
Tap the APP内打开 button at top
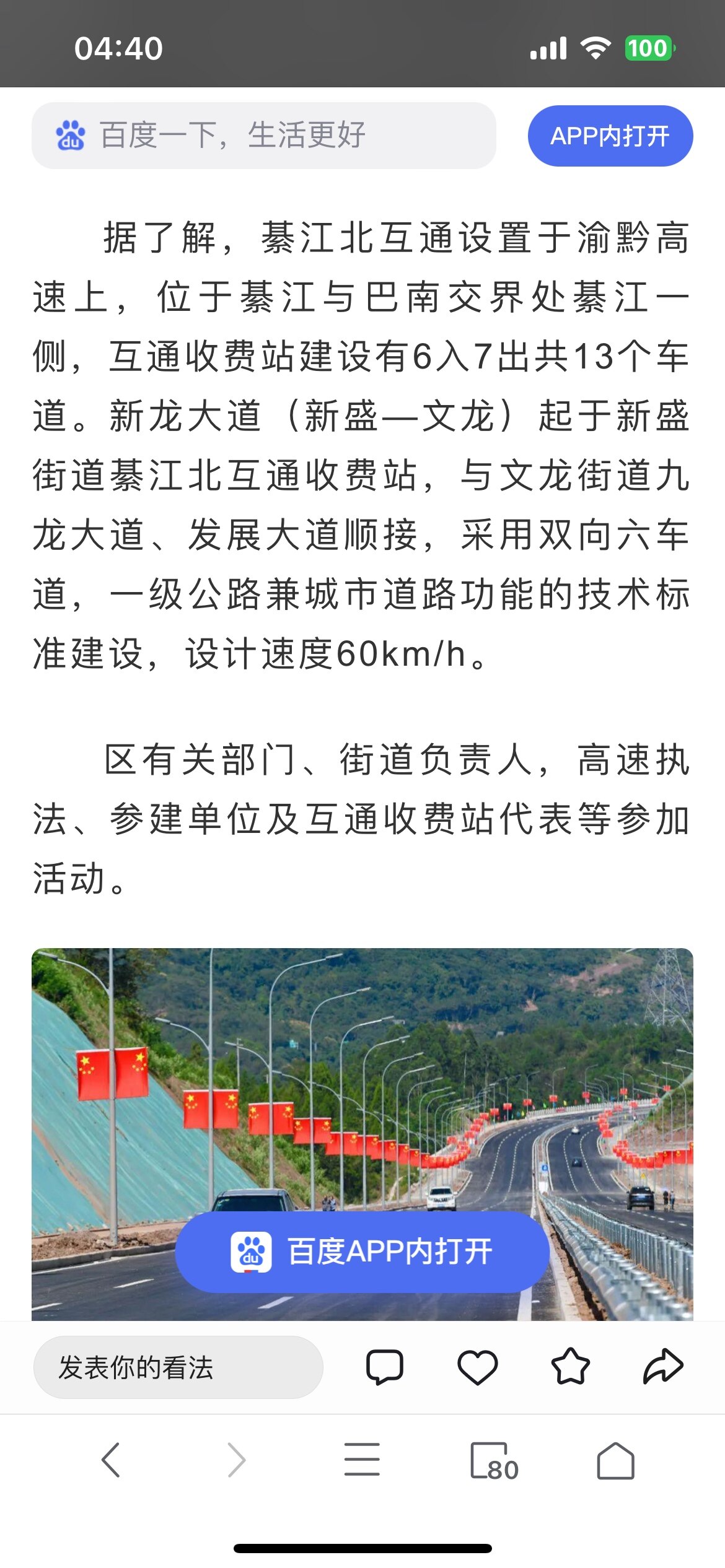coord(610,136)
